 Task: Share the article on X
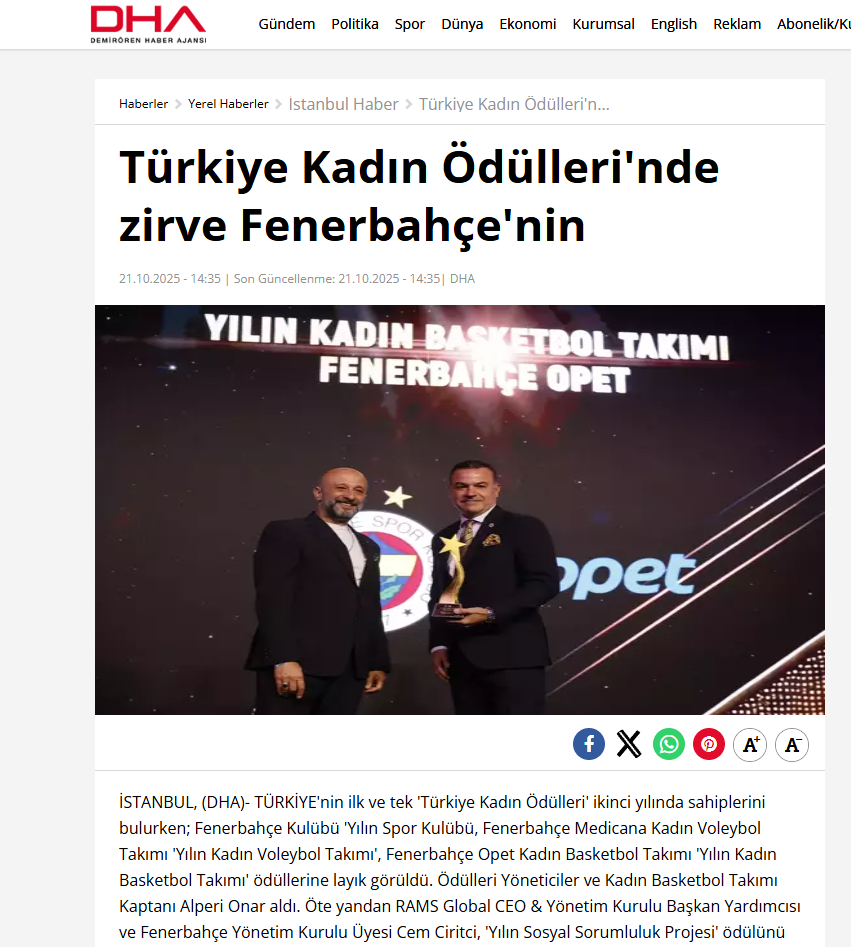click(629, 744)
